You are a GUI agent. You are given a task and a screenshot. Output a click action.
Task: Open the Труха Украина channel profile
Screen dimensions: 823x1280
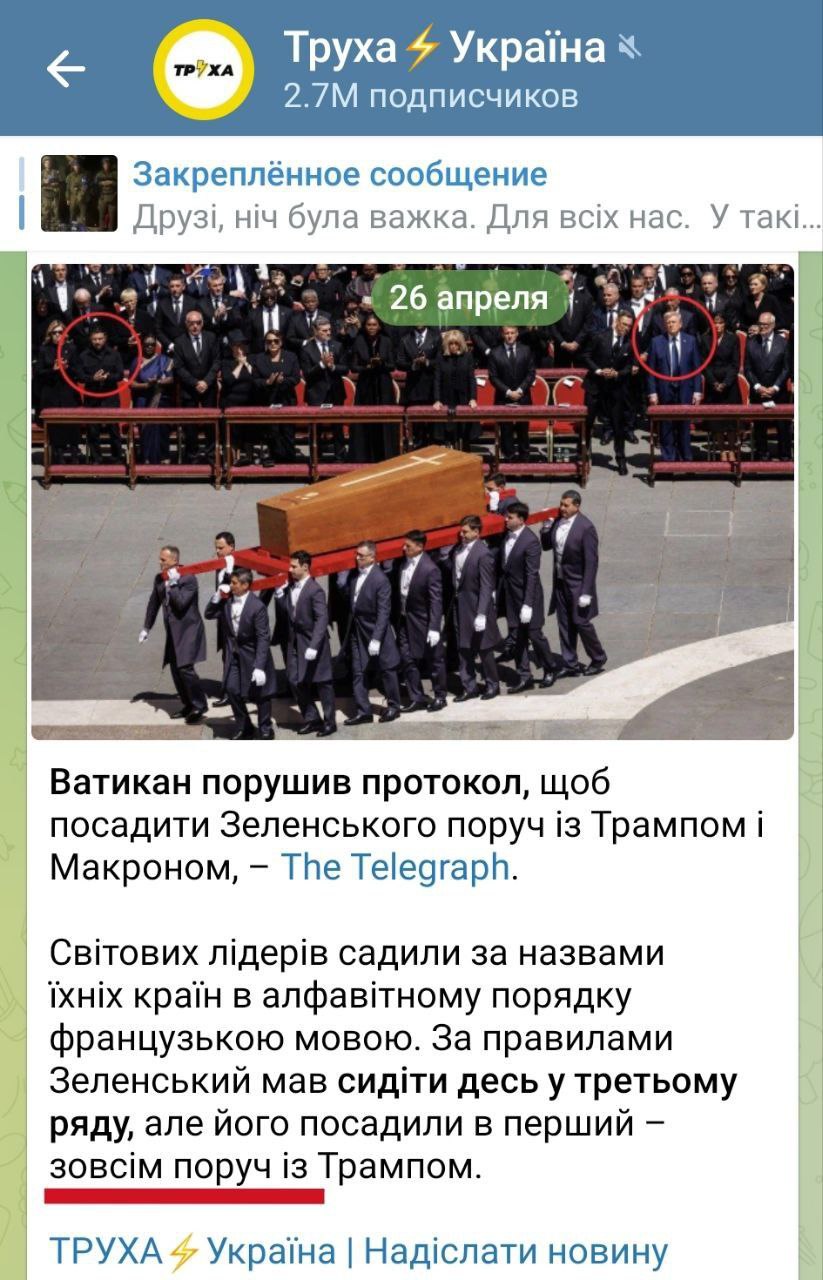445,67
